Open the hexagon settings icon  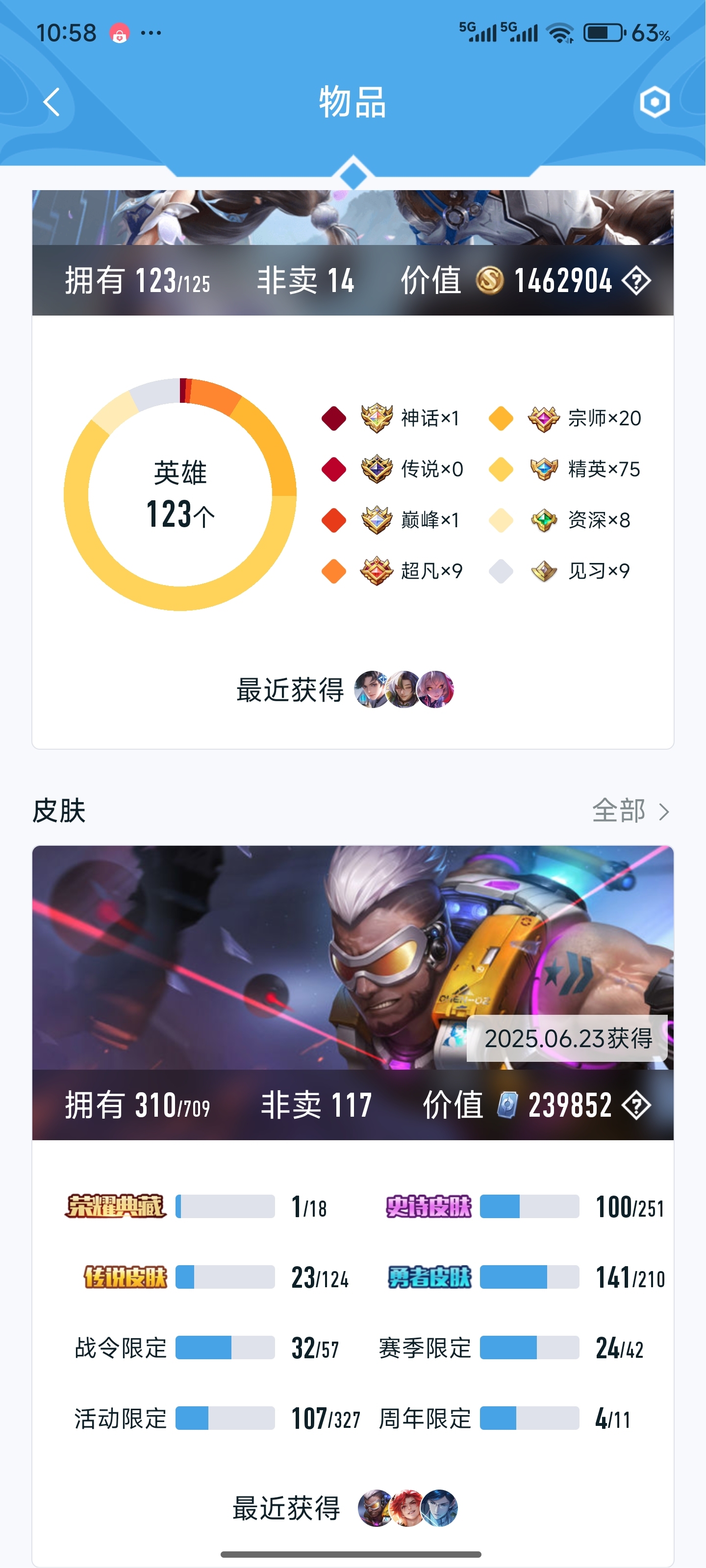coord(655,101)
